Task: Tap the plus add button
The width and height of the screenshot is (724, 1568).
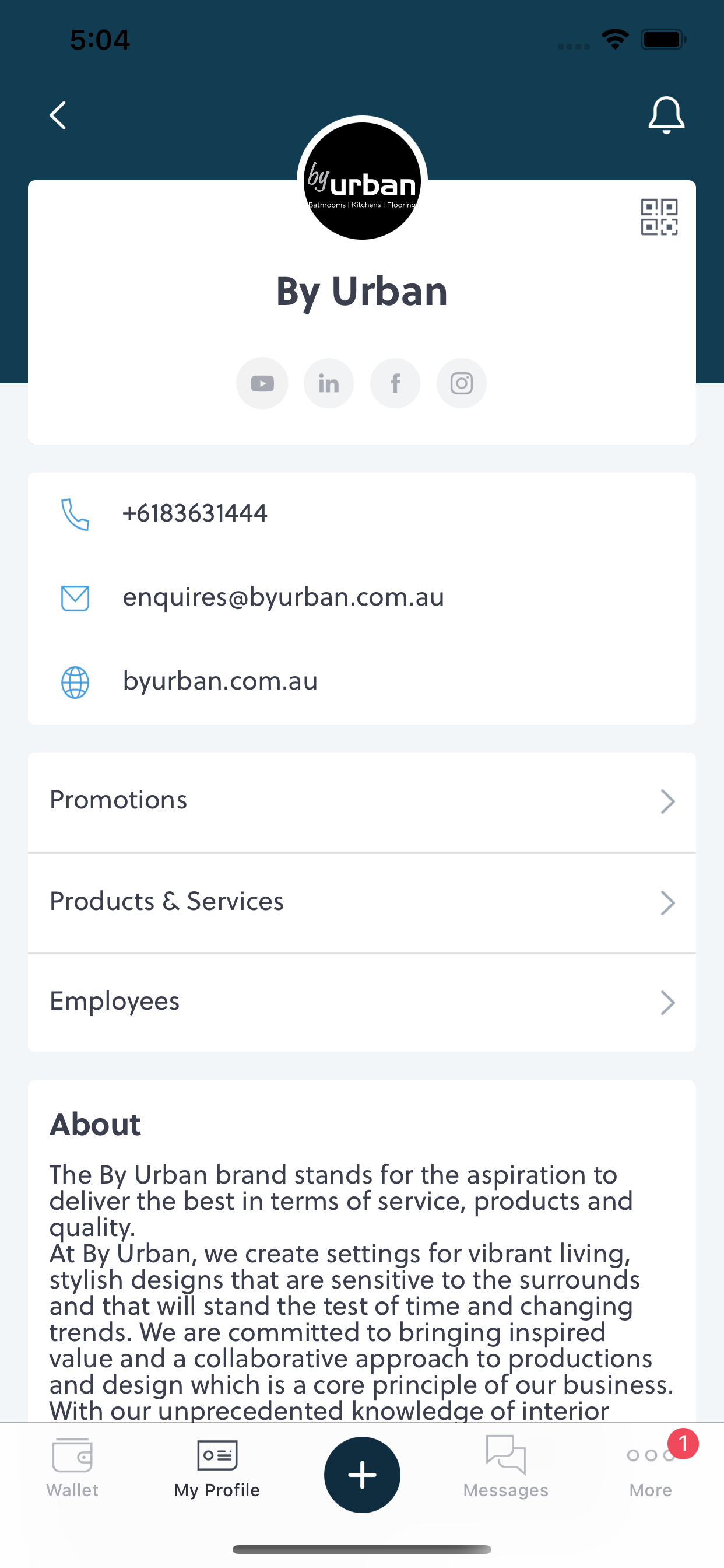Action: coord(362,1474)
